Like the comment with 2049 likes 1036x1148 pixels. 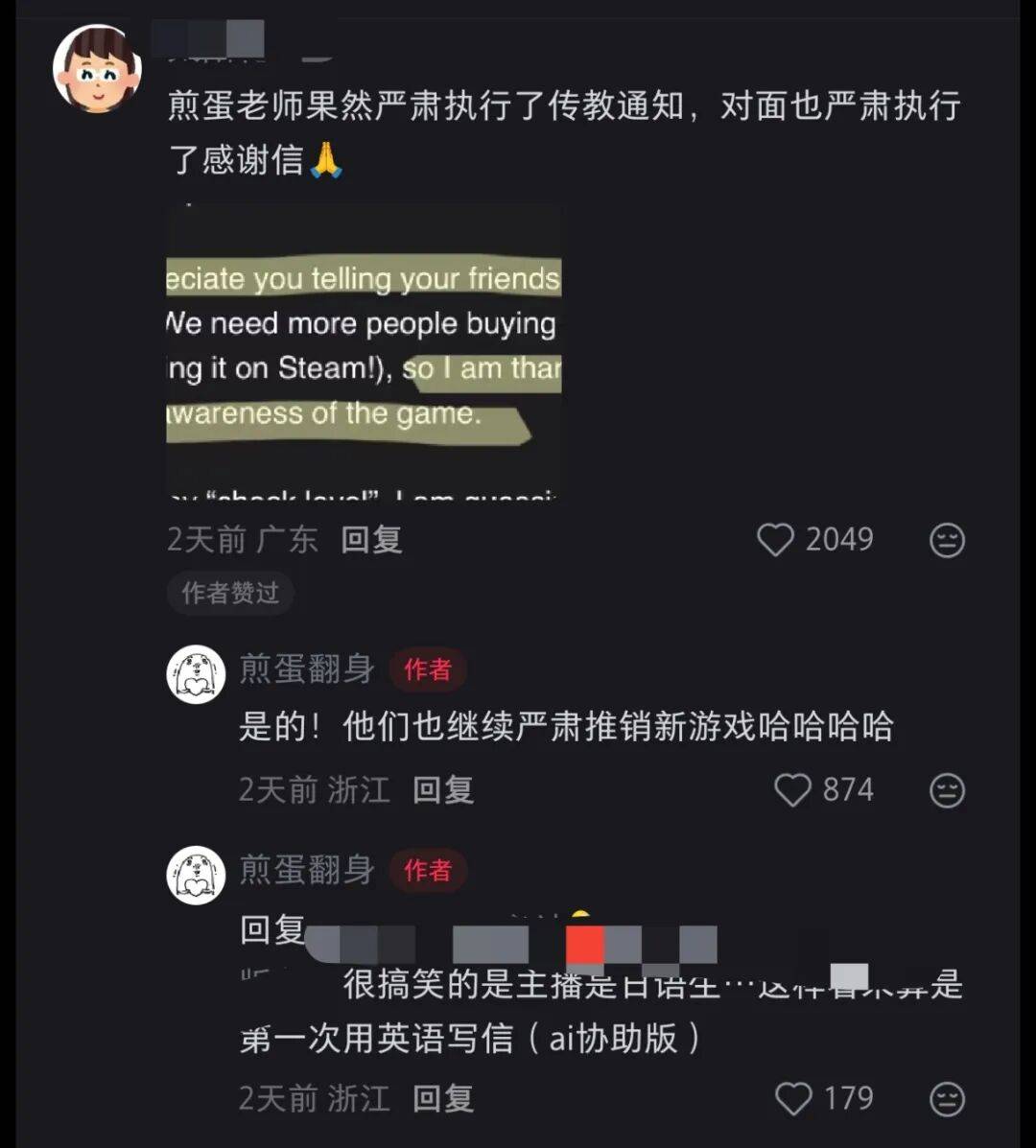pos(775,540)
